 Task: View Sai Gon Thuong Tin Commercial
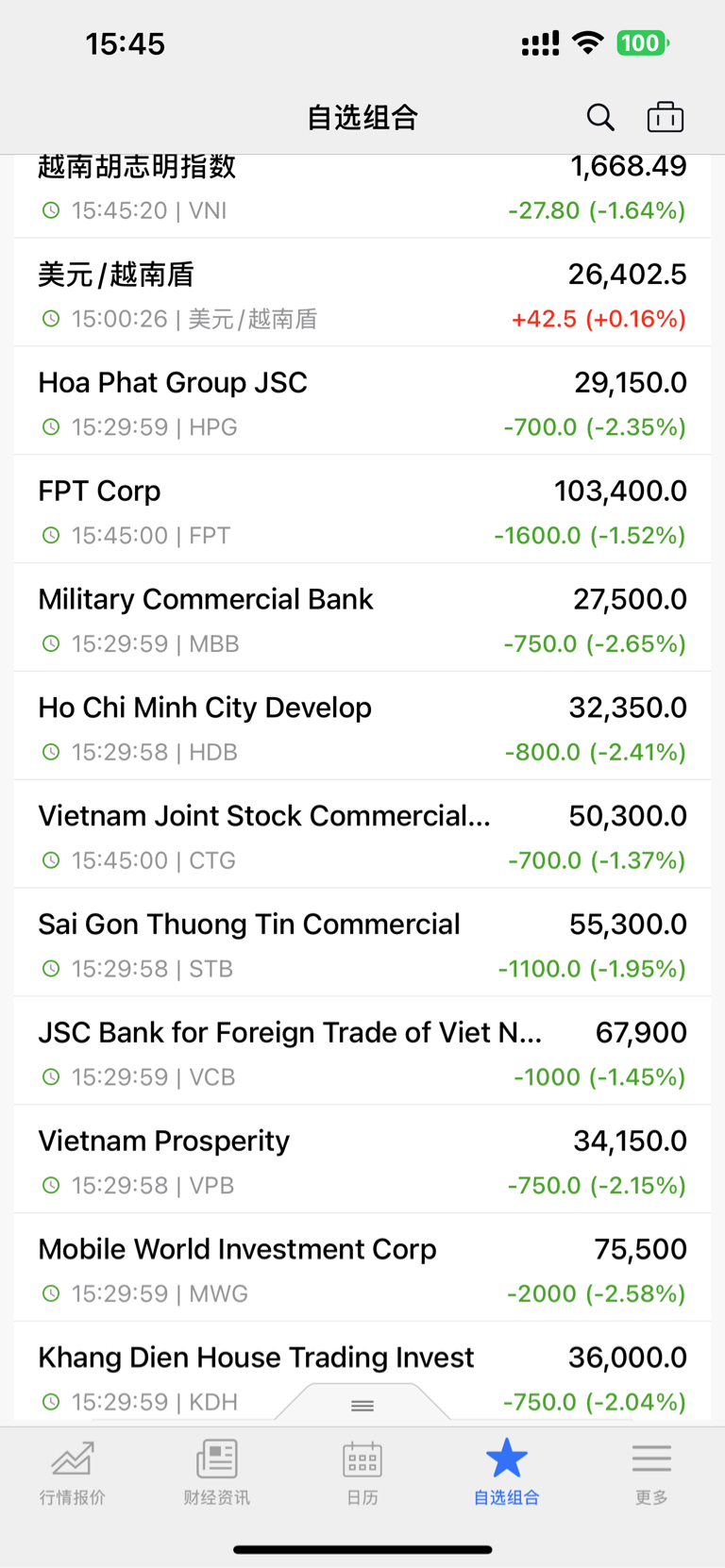coord(362,943)
